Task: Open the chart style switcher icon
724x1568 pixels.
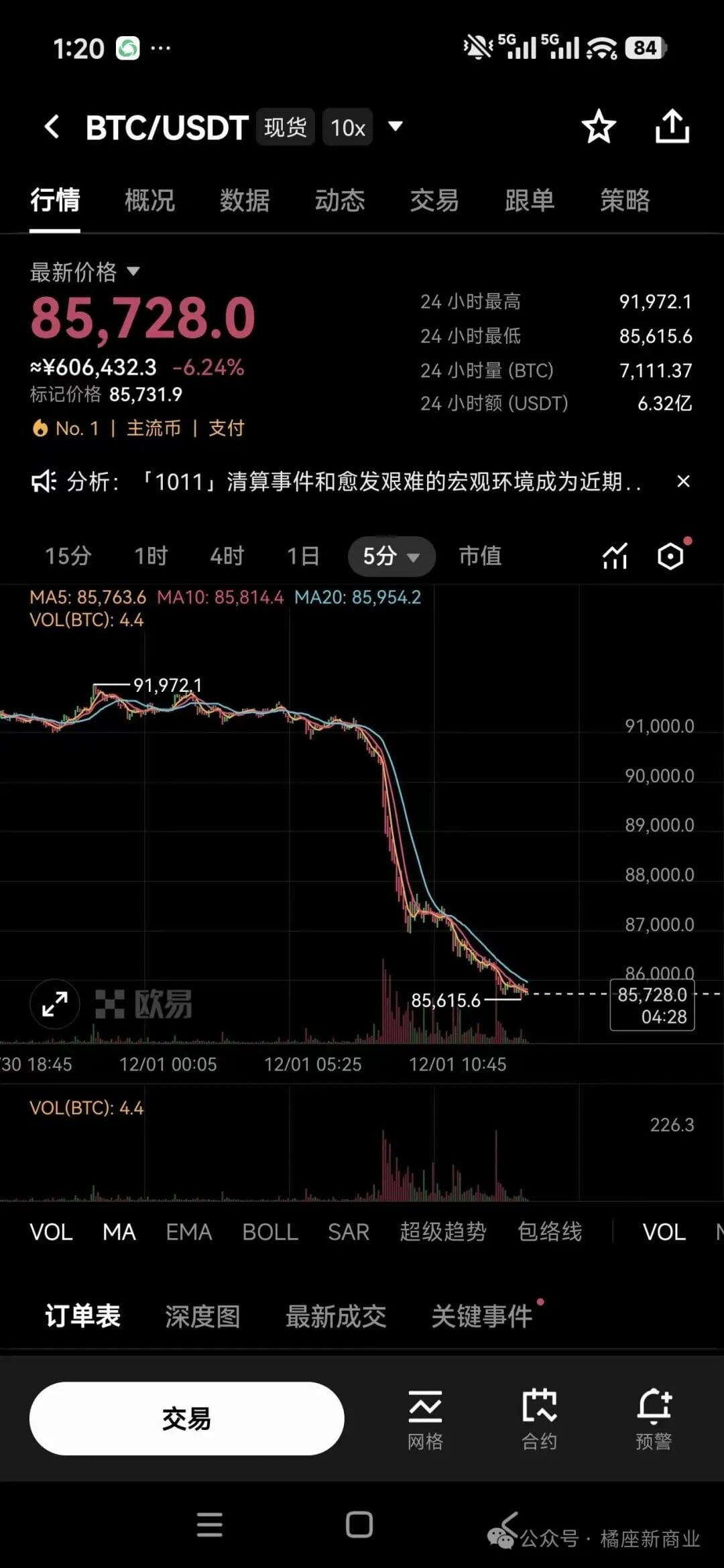Action: [613, 556]
